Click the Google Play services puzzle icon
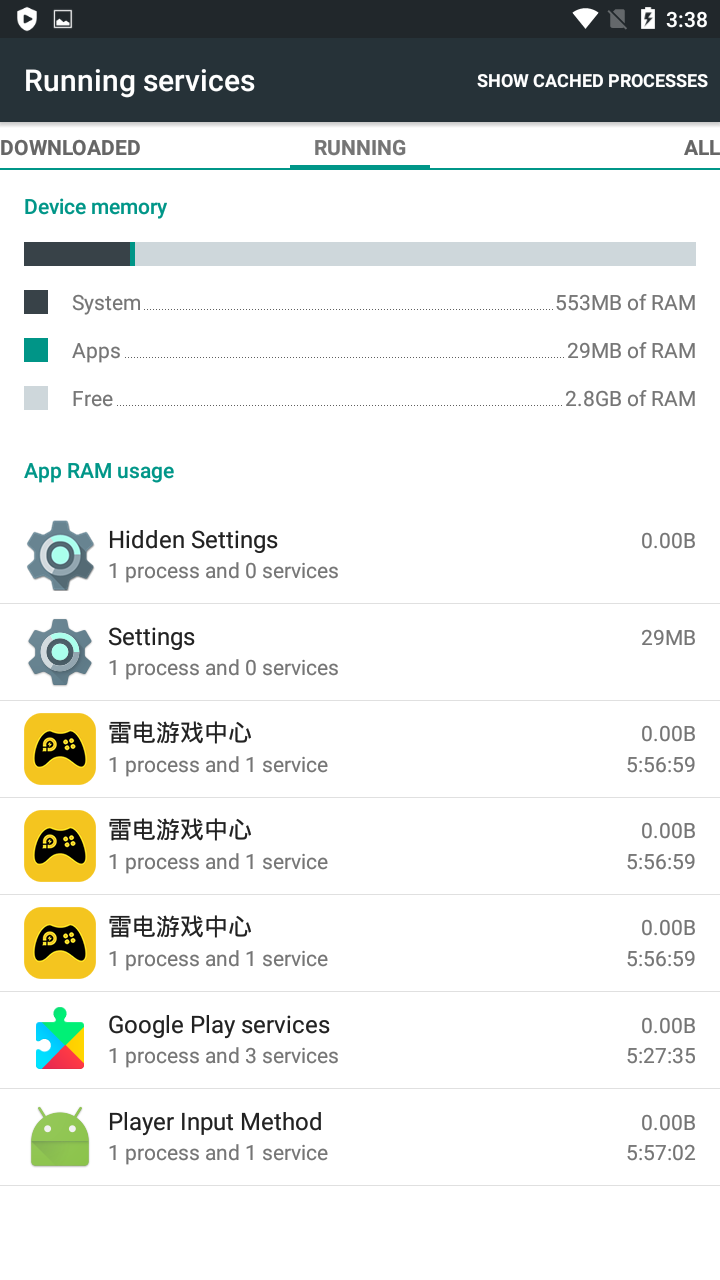This screenshot has width=720, height=1280. click(59, 1039)
